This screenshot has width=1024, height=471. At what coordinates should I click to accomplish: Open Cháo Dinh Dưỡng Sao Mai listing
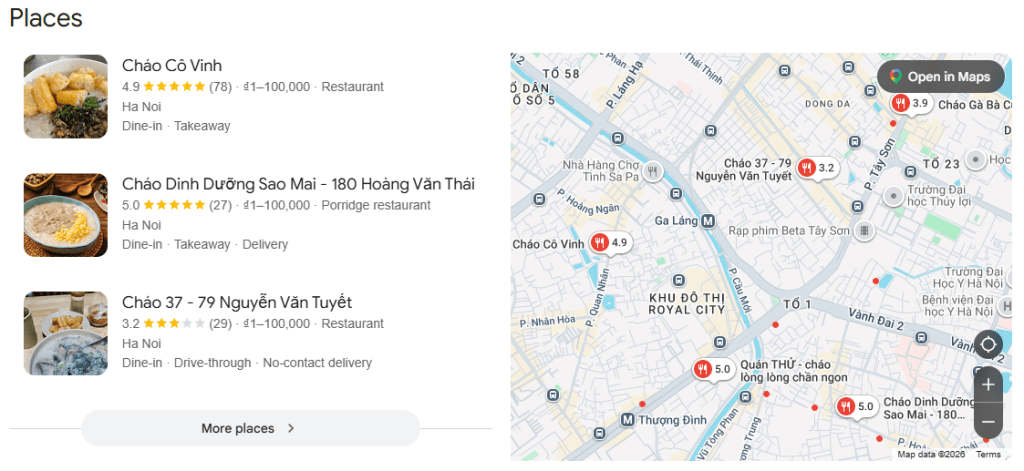(298, 184)
